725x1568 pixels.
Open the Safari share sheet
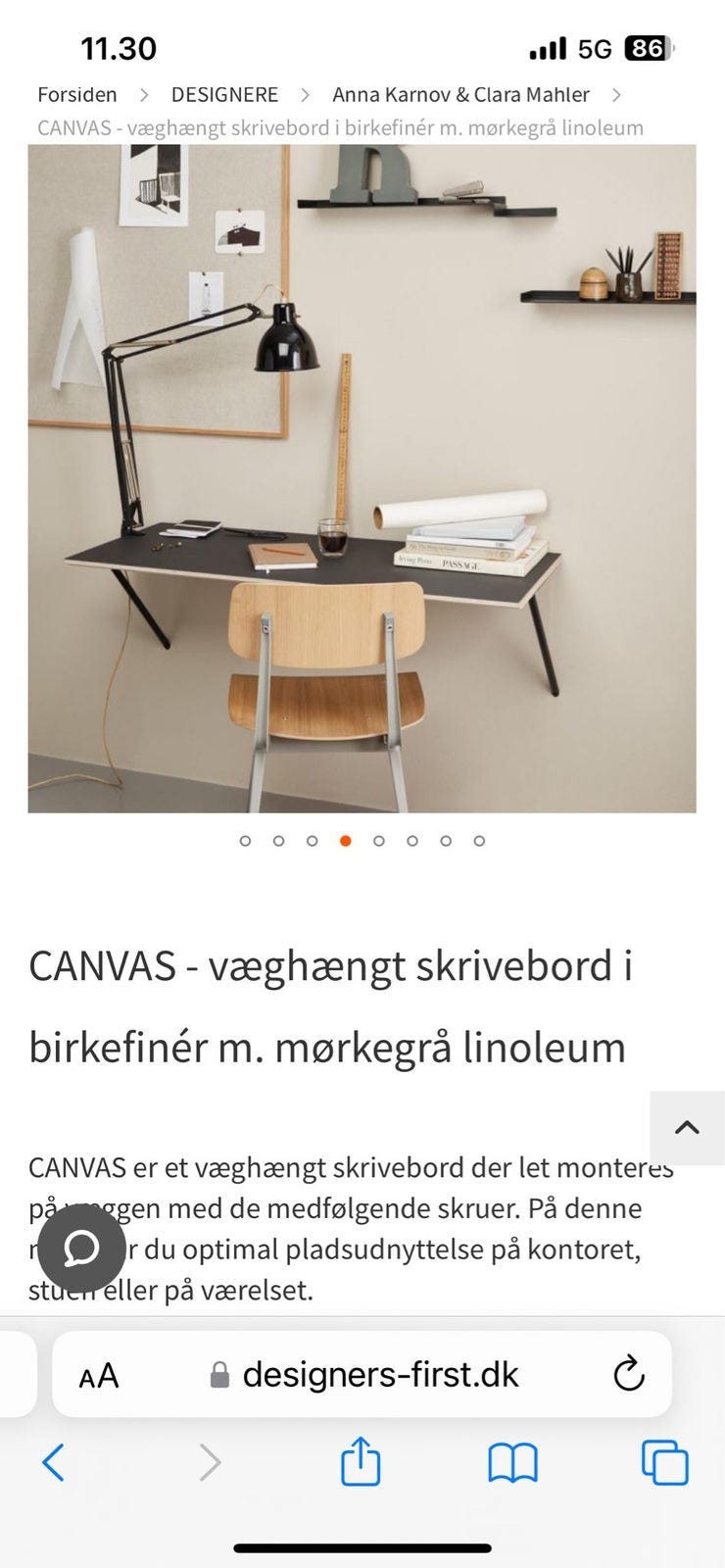[363, 1465]
